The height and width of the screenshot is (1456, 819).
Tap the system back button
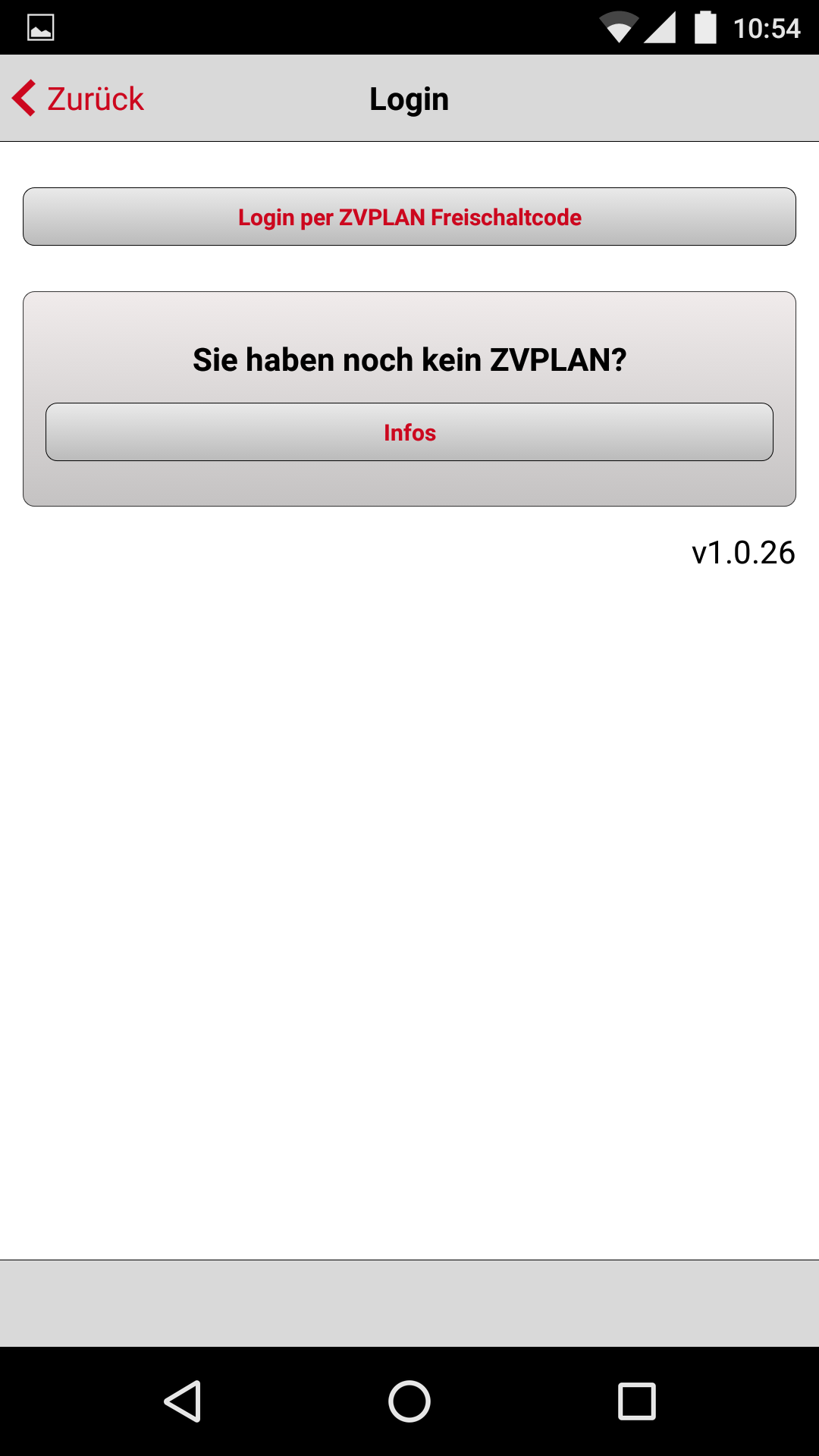click(x=182, y=1401)
